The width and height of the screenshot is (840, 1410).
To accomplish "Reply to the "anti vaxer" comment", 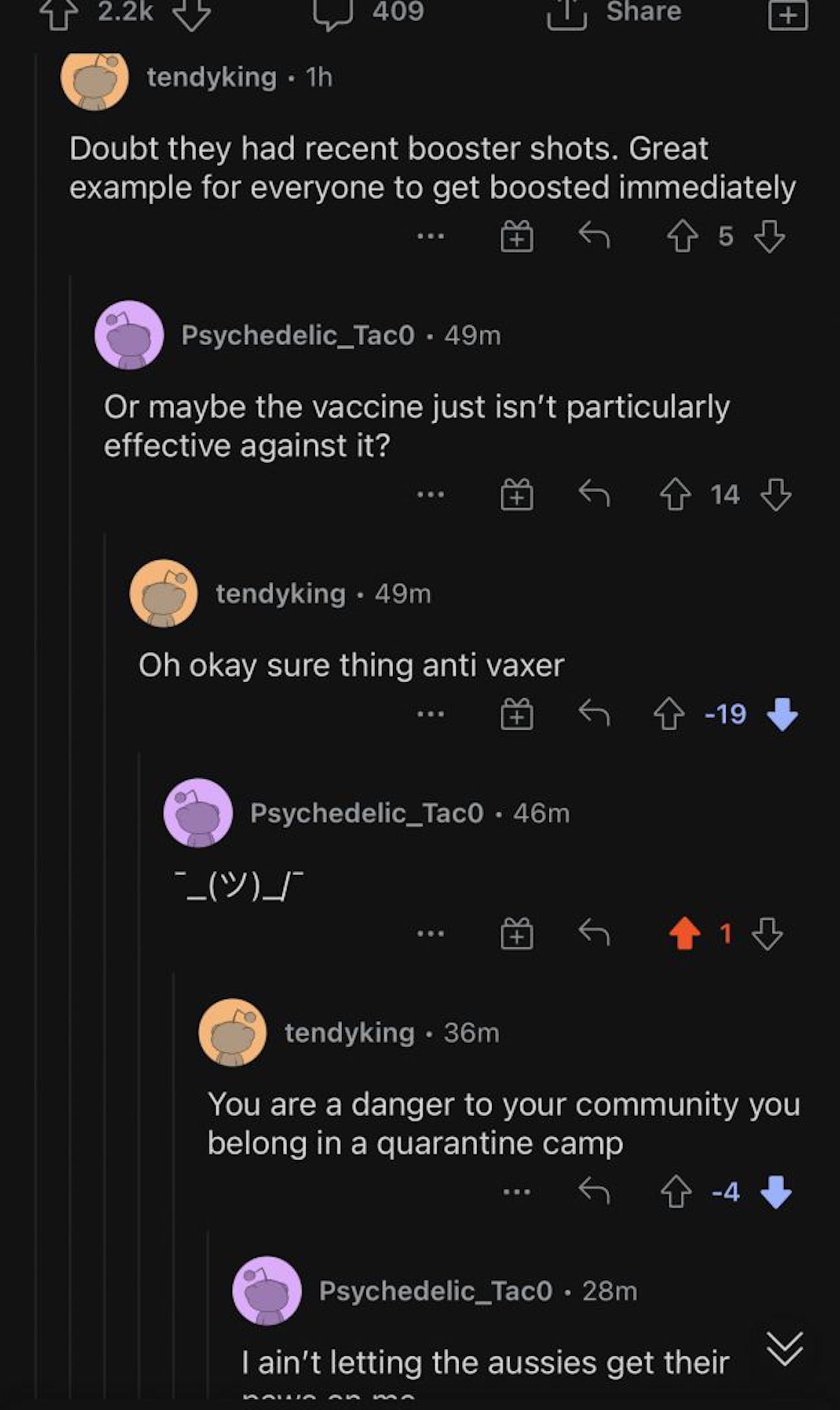I will coord(594,714).
